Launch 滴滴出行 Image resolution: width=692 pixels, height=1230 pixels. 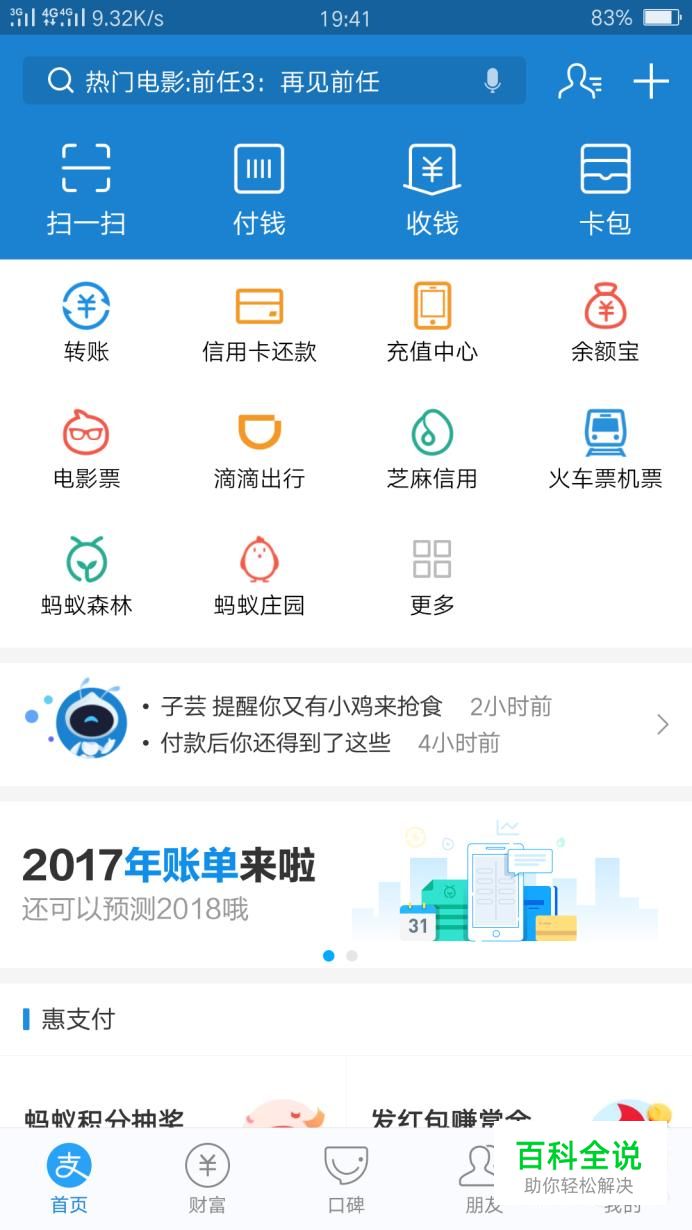click(259, 449)
